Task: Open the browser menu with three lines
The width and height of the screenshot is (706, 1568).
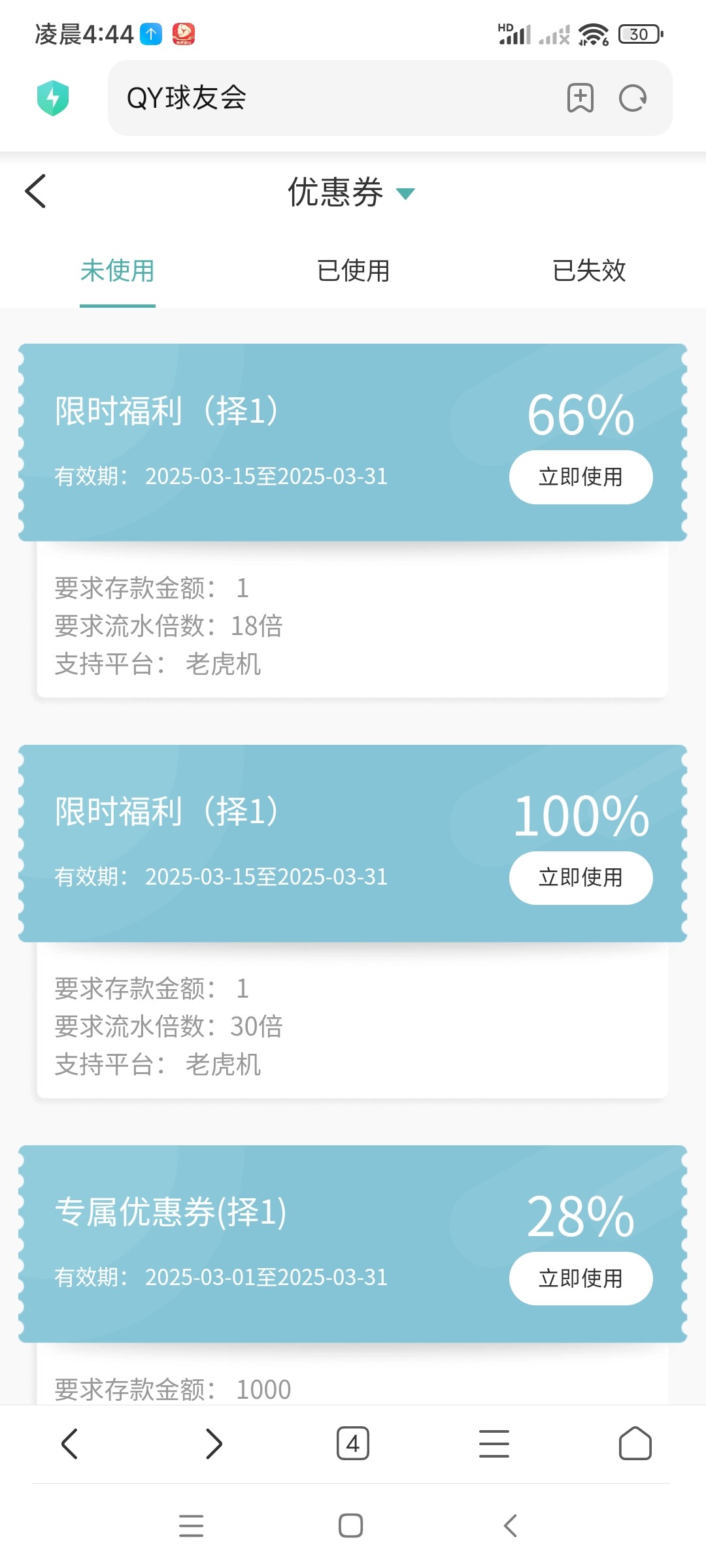Action: tap(494, 1444)
